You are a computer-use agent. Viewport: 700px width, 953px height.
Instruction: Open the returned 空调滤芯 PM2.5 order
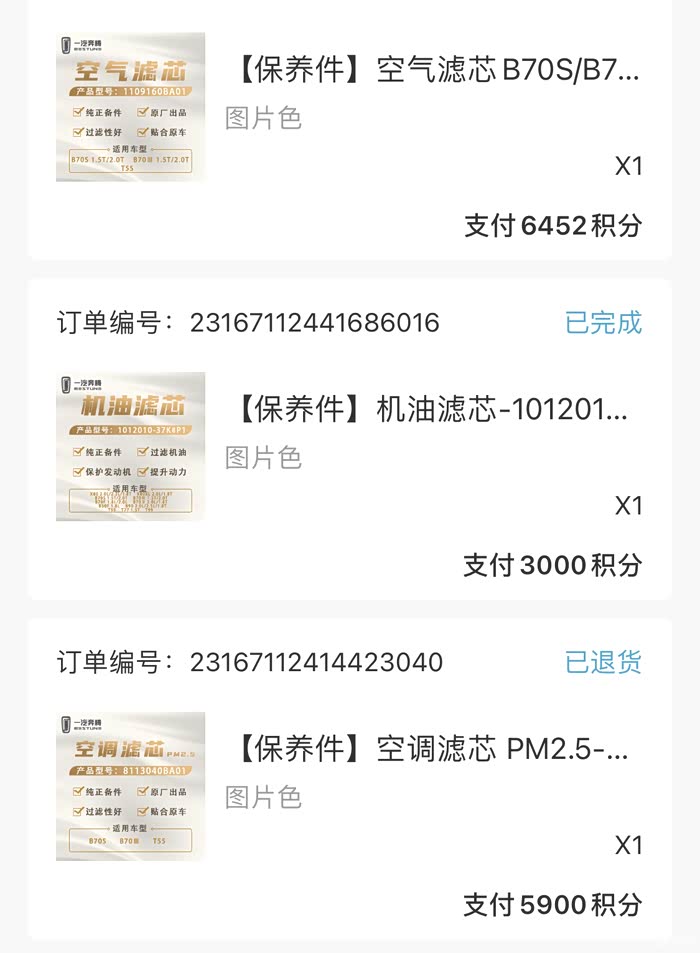[432, 750]
